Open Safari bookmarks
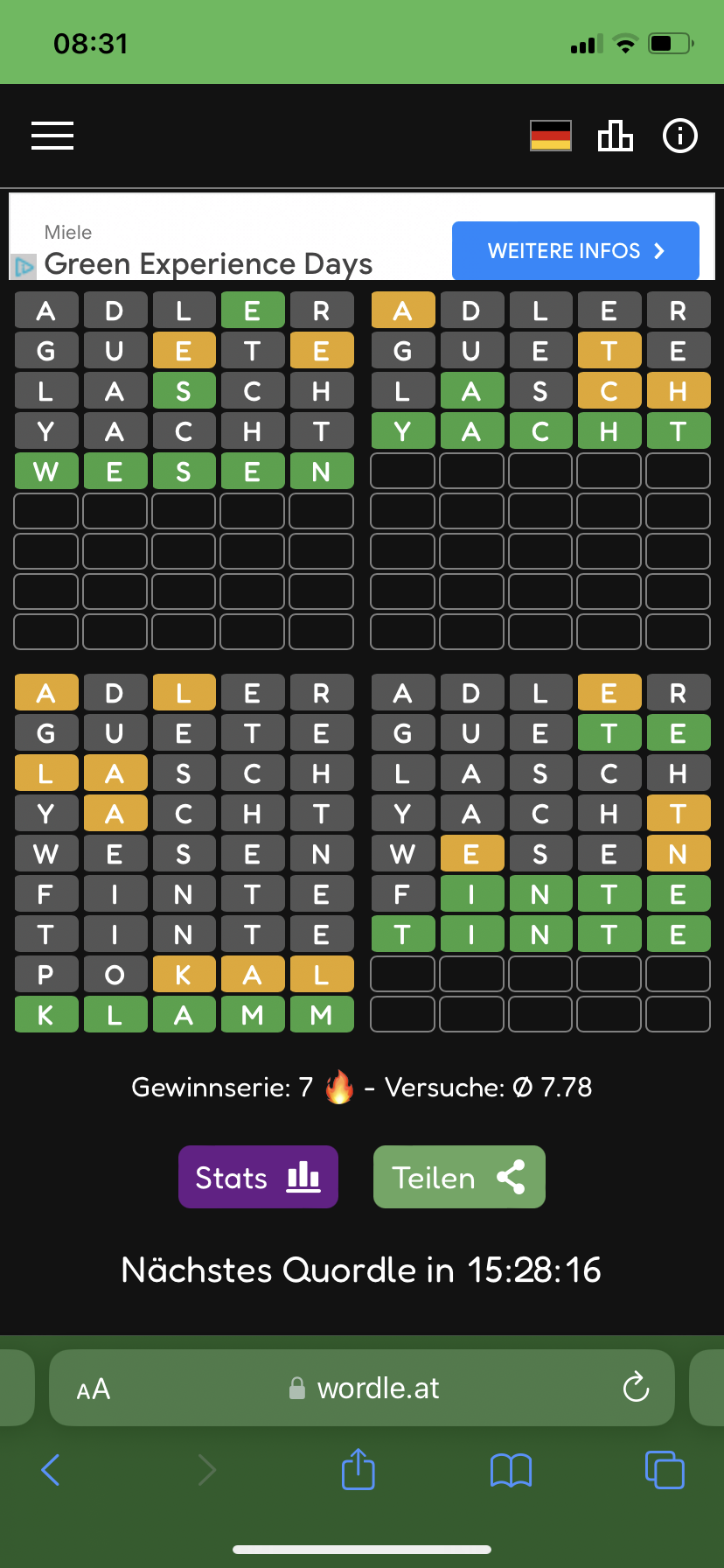 [512, 1470]
